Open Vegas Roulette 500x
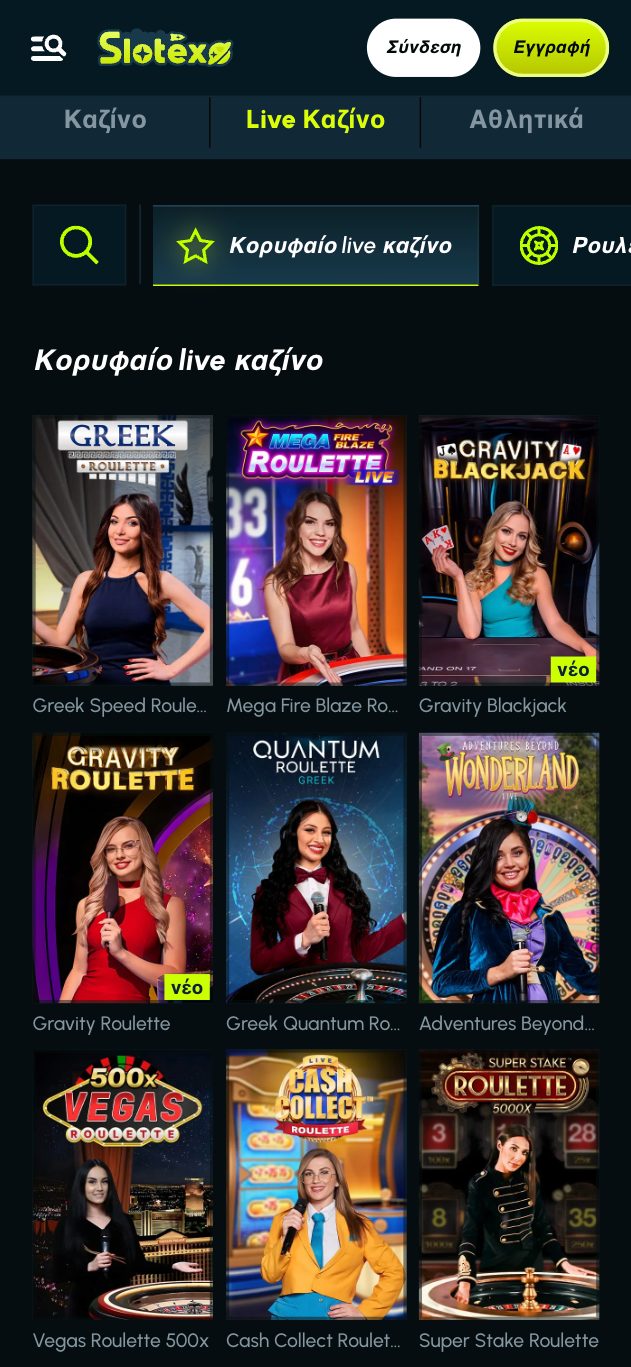The image size is (631, 1367). point(122,1185)
